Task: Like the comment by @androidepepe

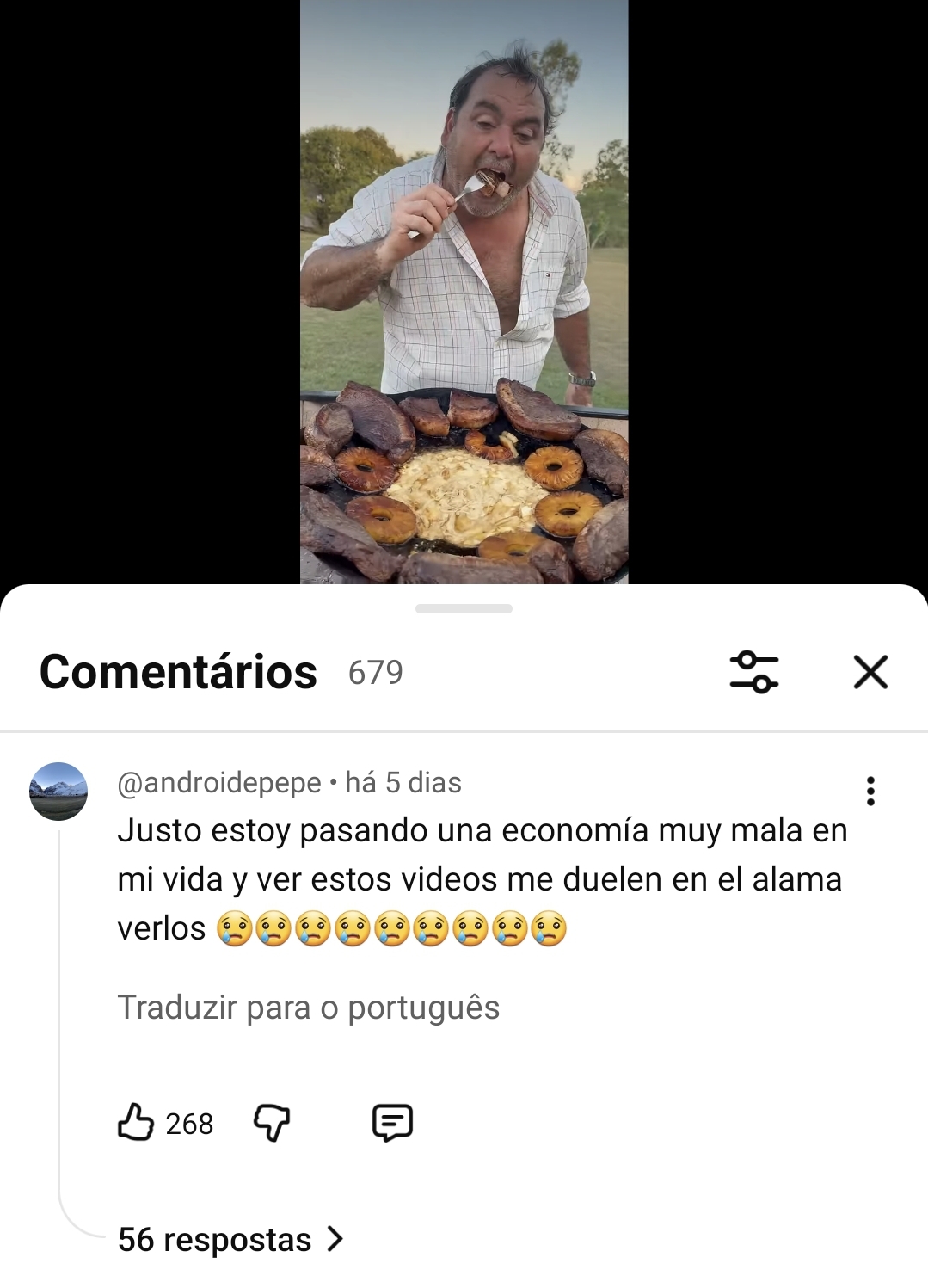Action: point(136,1123)
